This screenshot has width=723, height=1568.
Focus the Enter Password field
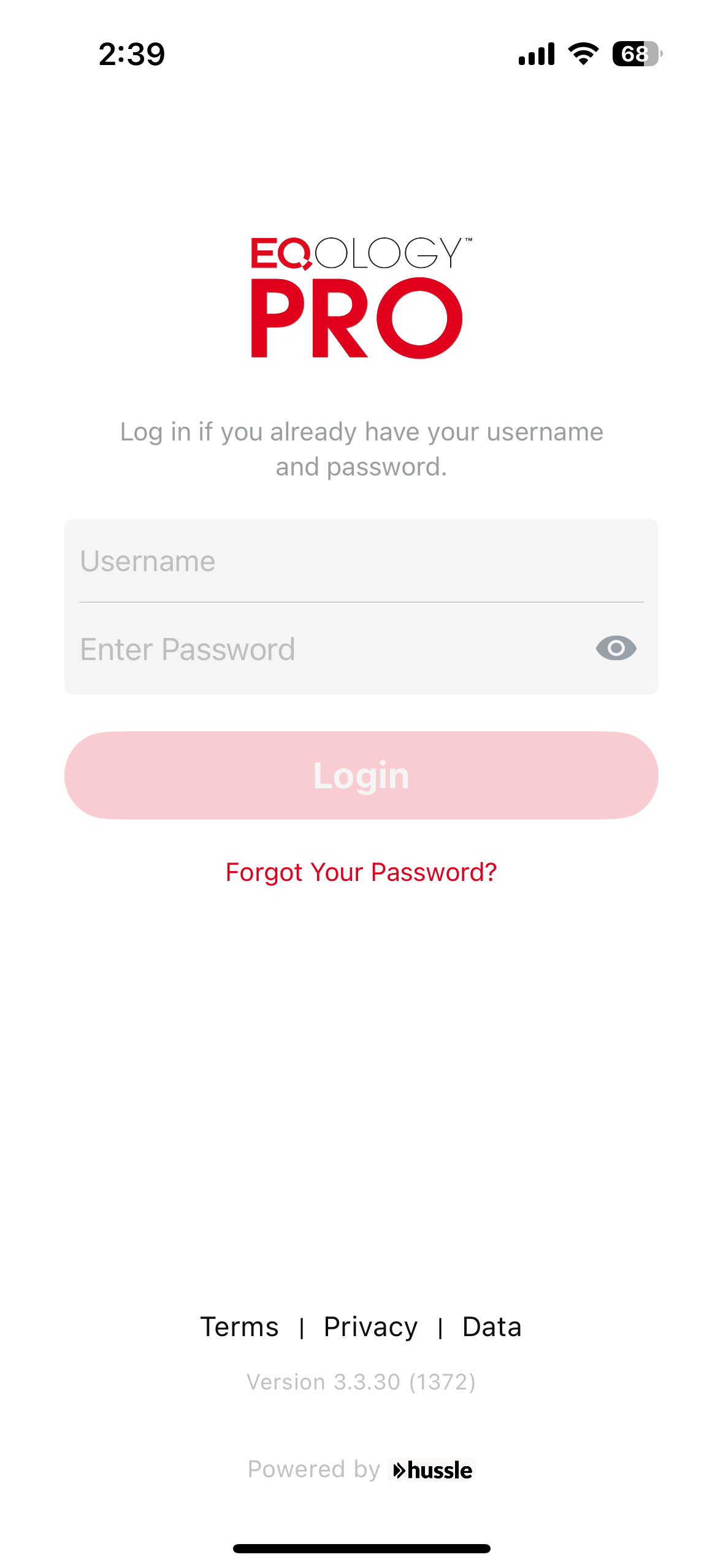[331, 649]
